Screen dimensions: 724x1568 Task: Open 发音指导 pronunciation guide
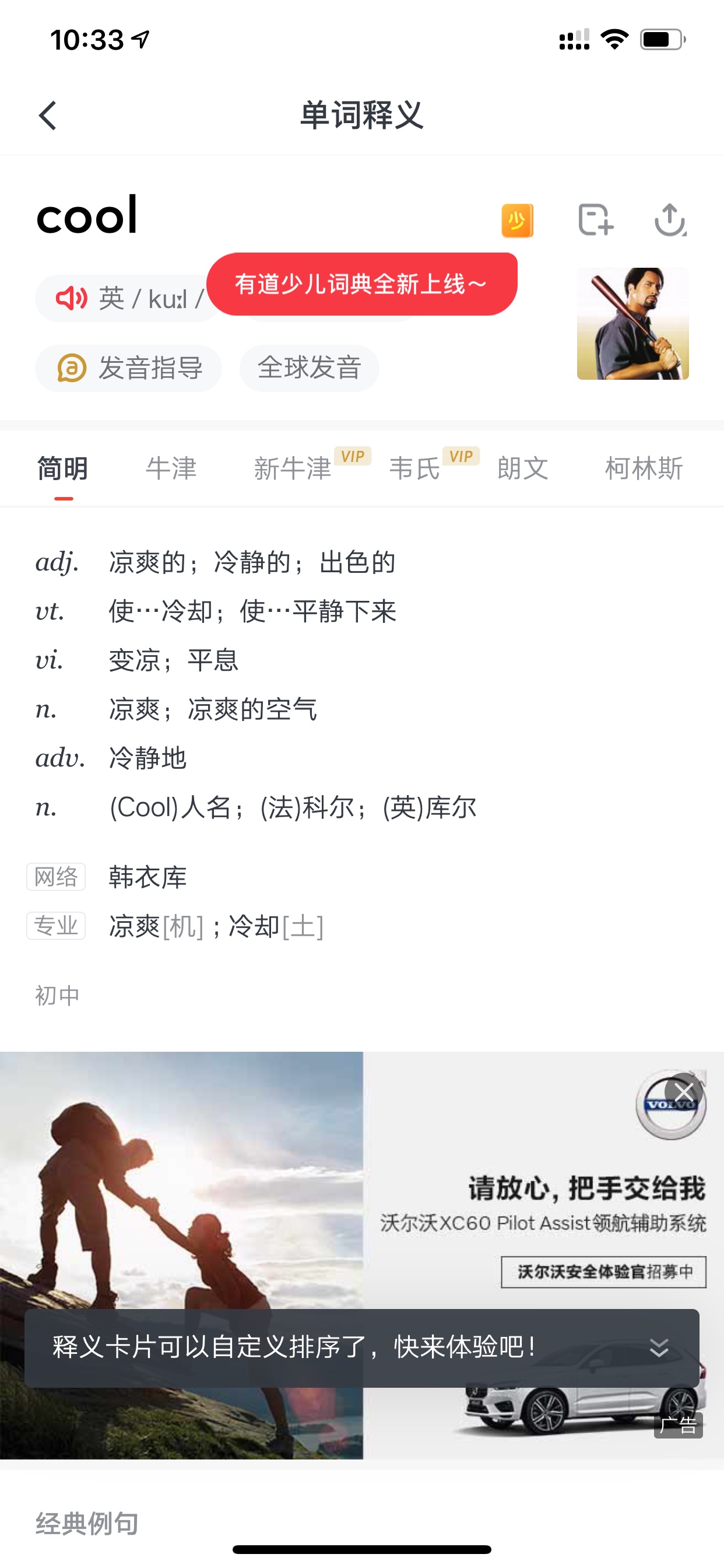tap(128, 368)
